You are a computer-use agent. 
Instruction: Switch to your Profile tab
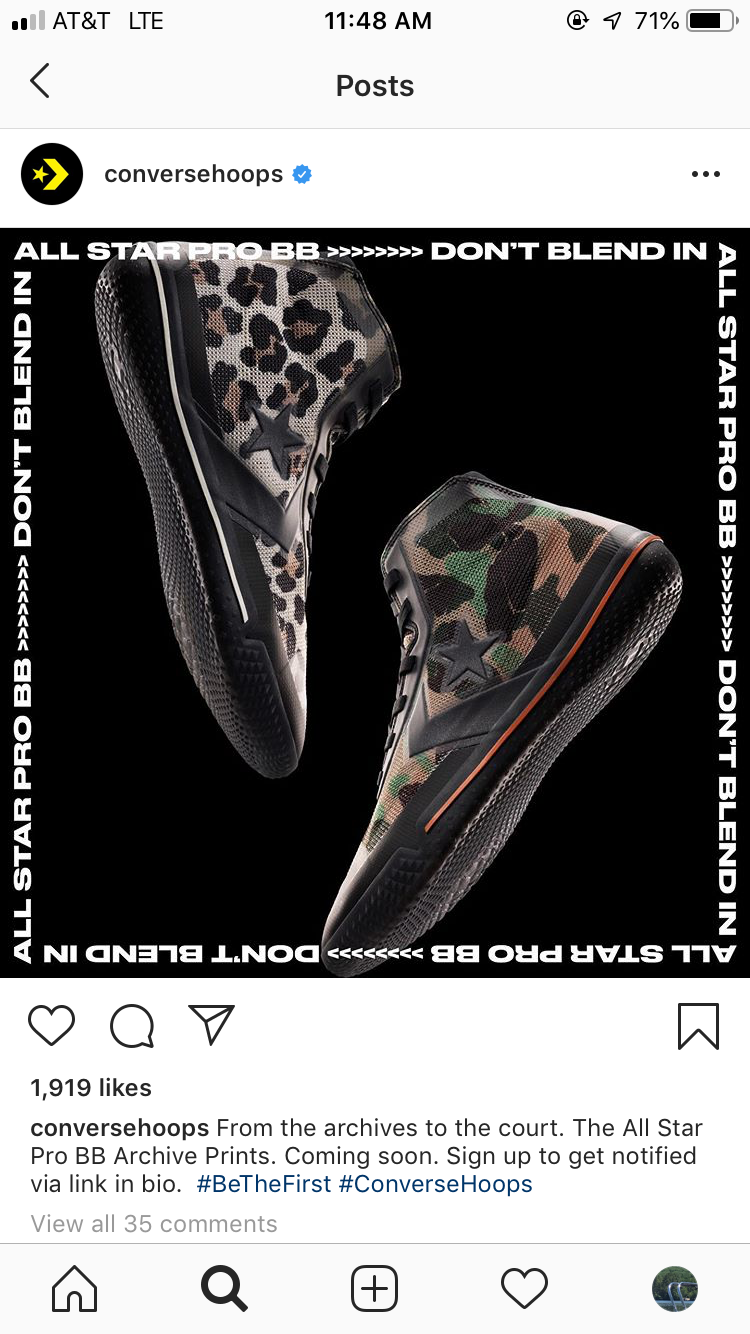675,1289
